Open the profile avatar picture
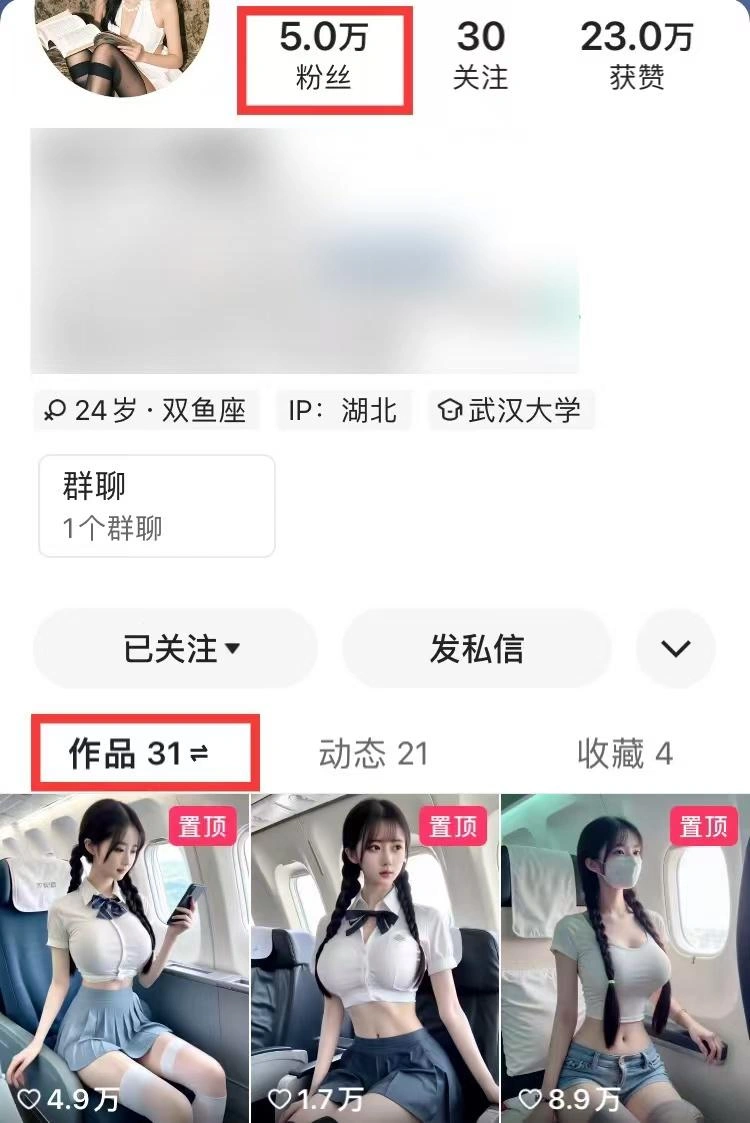The width and height of the screenshot is (750, 1123). click(x=122, y=40)
